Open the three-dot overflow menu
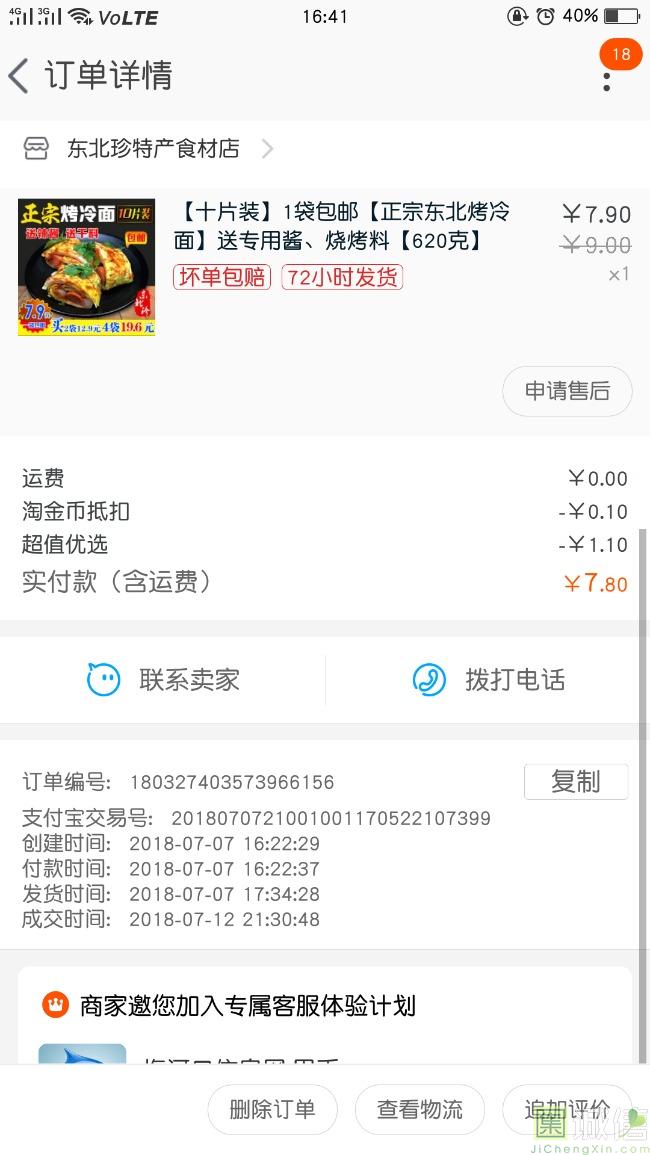 607,82
